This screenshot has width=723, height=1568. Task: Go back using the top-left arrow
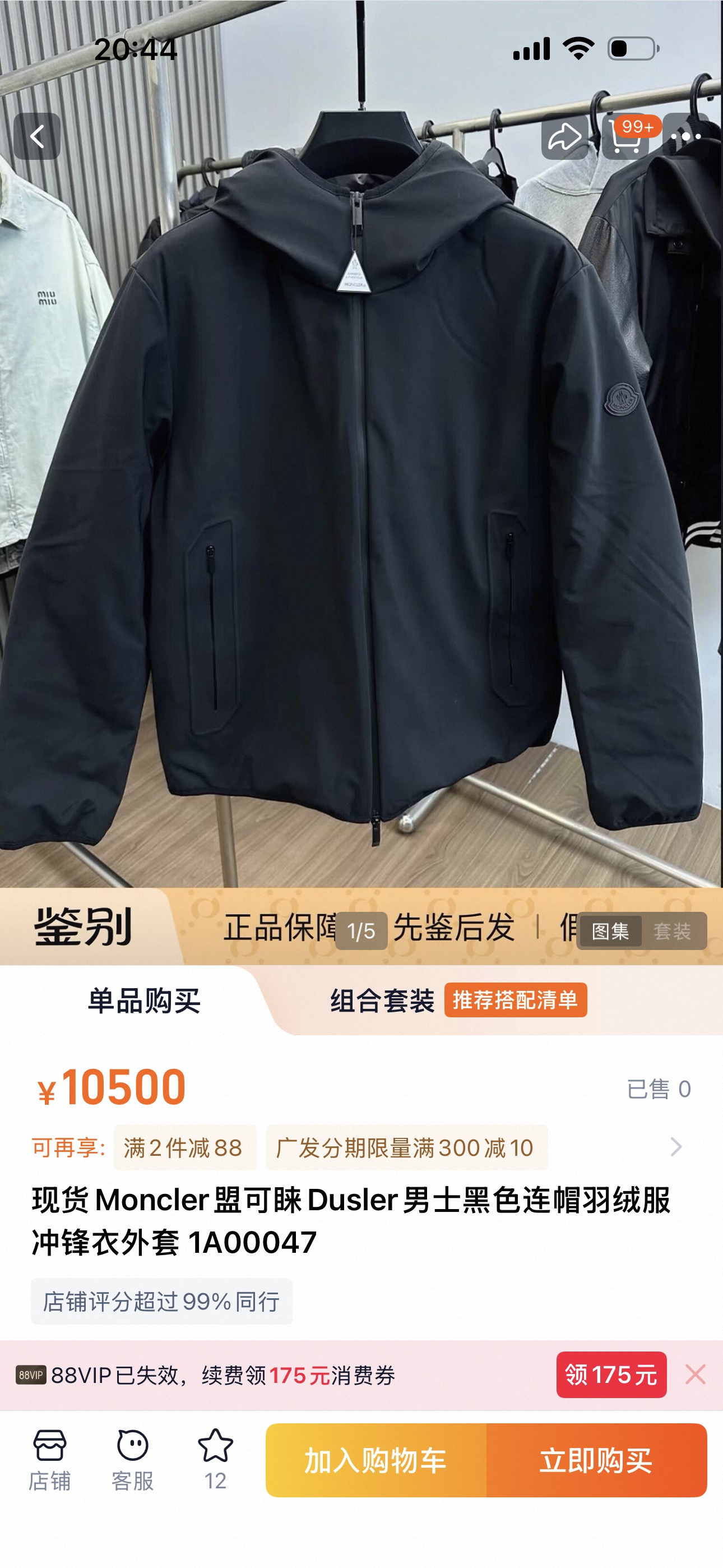[x=37, y=136]
